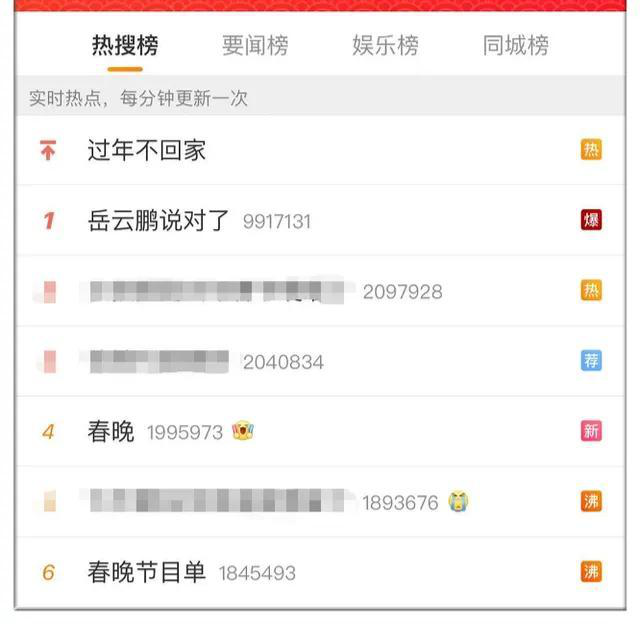Open the blurred topic with 2040834 searches
Screen dimensions: 640x624
pyautogui.click(x=320, y=361)
